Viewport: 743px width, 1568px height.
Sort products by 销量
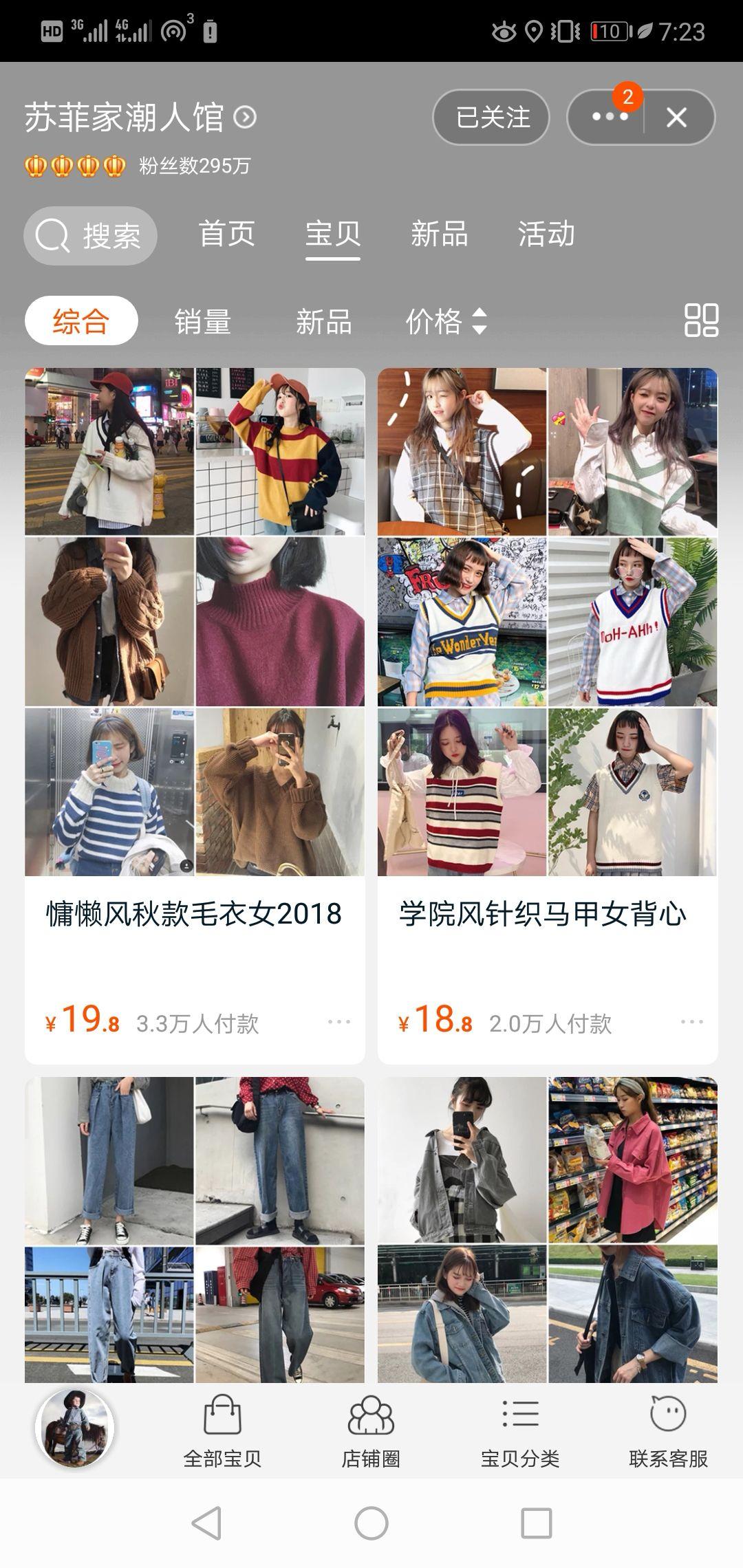(x=202, y=321)
